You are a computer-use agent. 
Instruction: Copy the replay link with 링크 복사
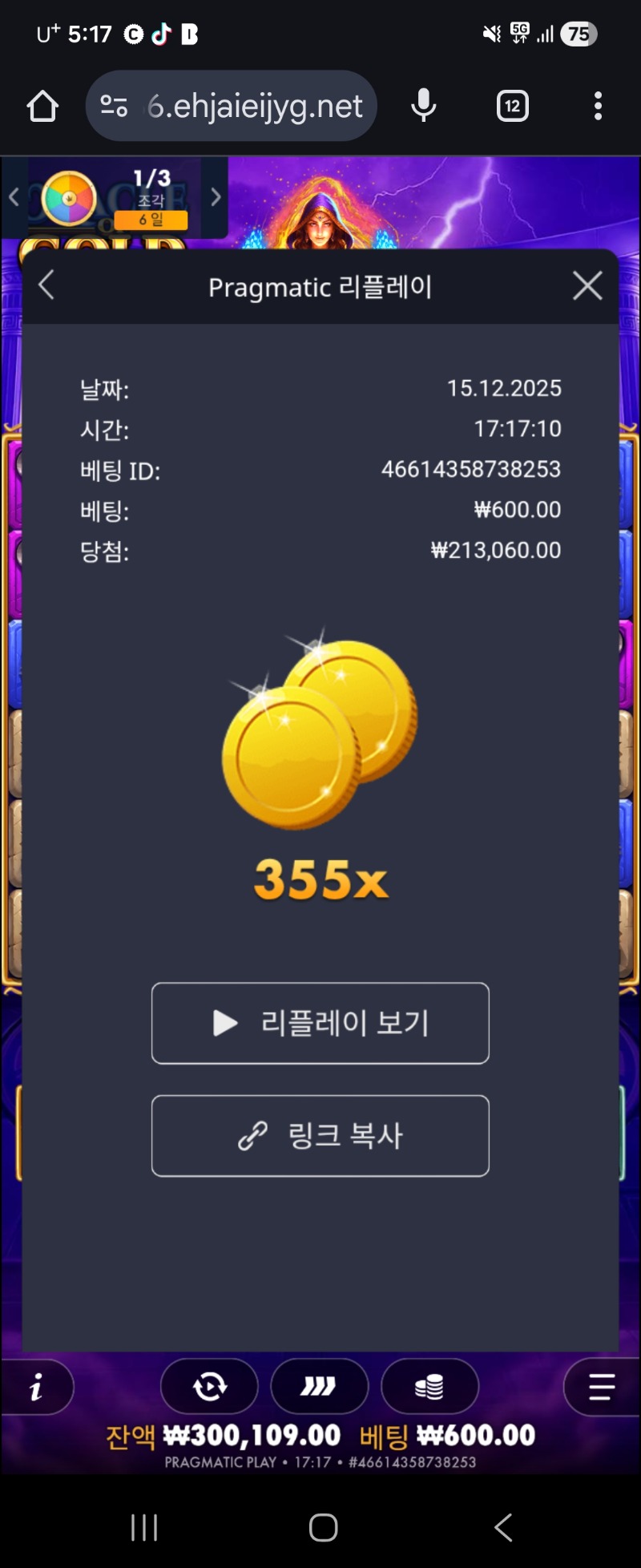[x=320, y=1136]
